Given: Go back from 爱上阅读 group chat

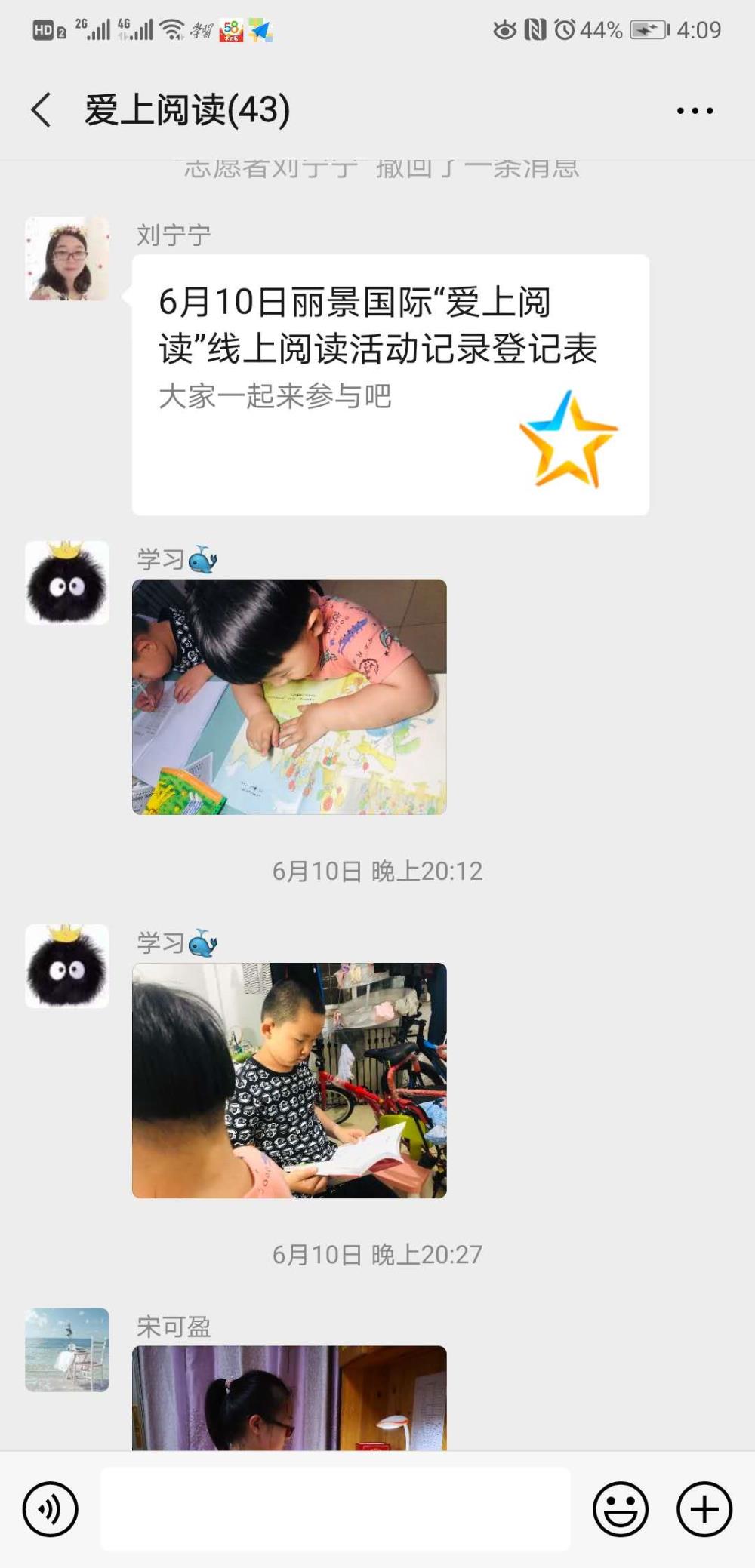Looking at the screenshot, I should [42, 110].
